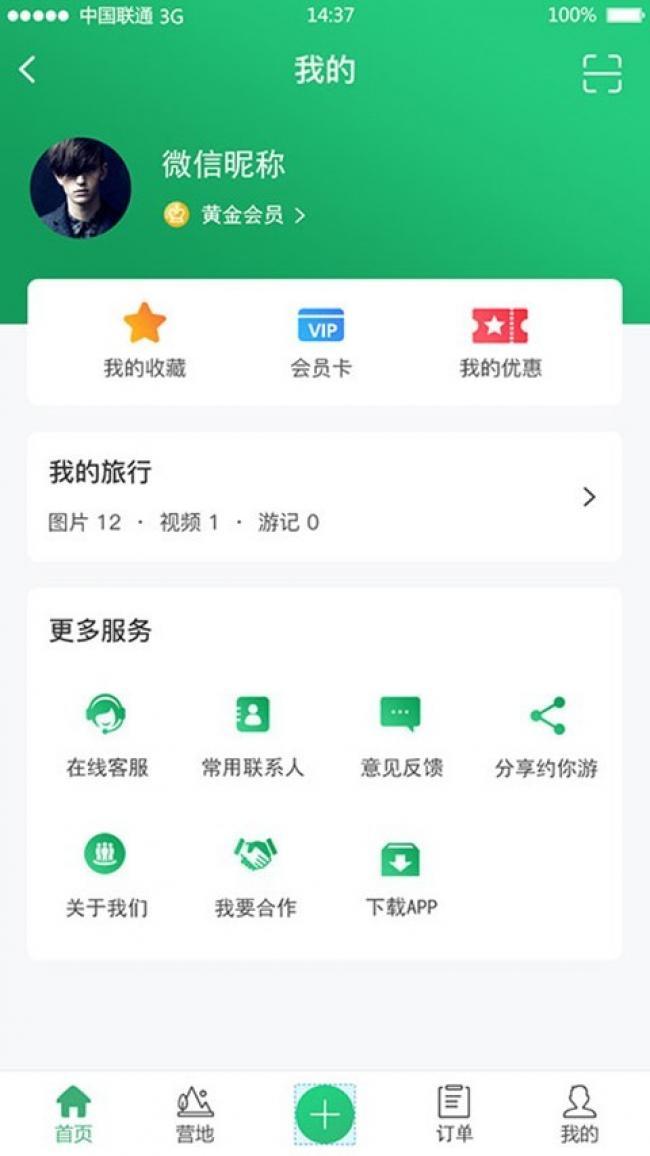Viewport: 650px width, 1156px height.
Task: Go back using the top-left arrow
Action: point(28,70)
